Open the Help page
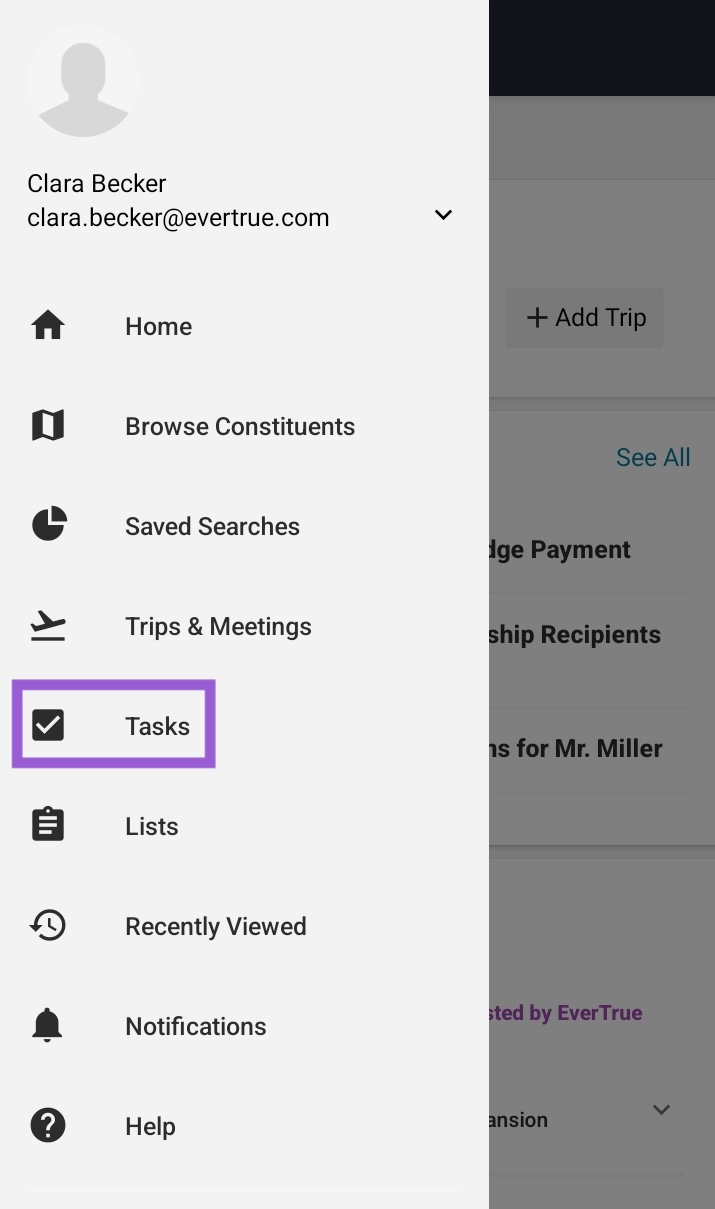 click(244, 1126)
